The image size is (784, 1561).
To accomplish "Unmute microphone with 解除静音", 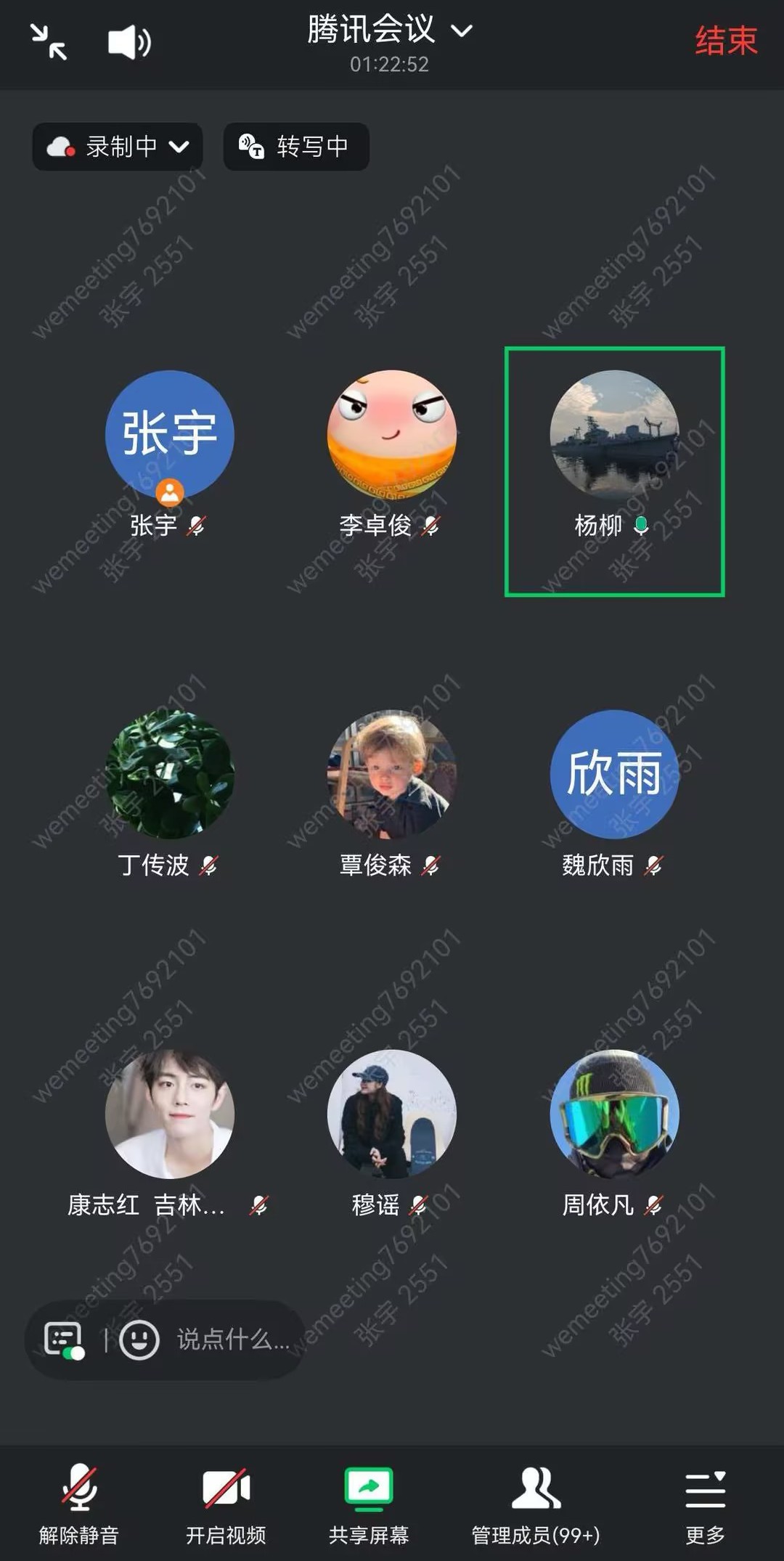I will [79, 1503].
